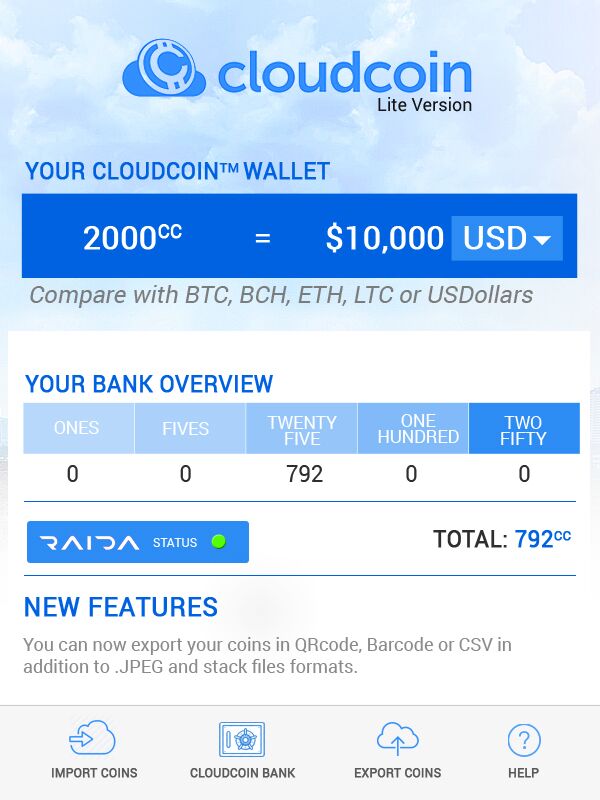
Task: Switch to Export Coins
Action: (397, 750)
